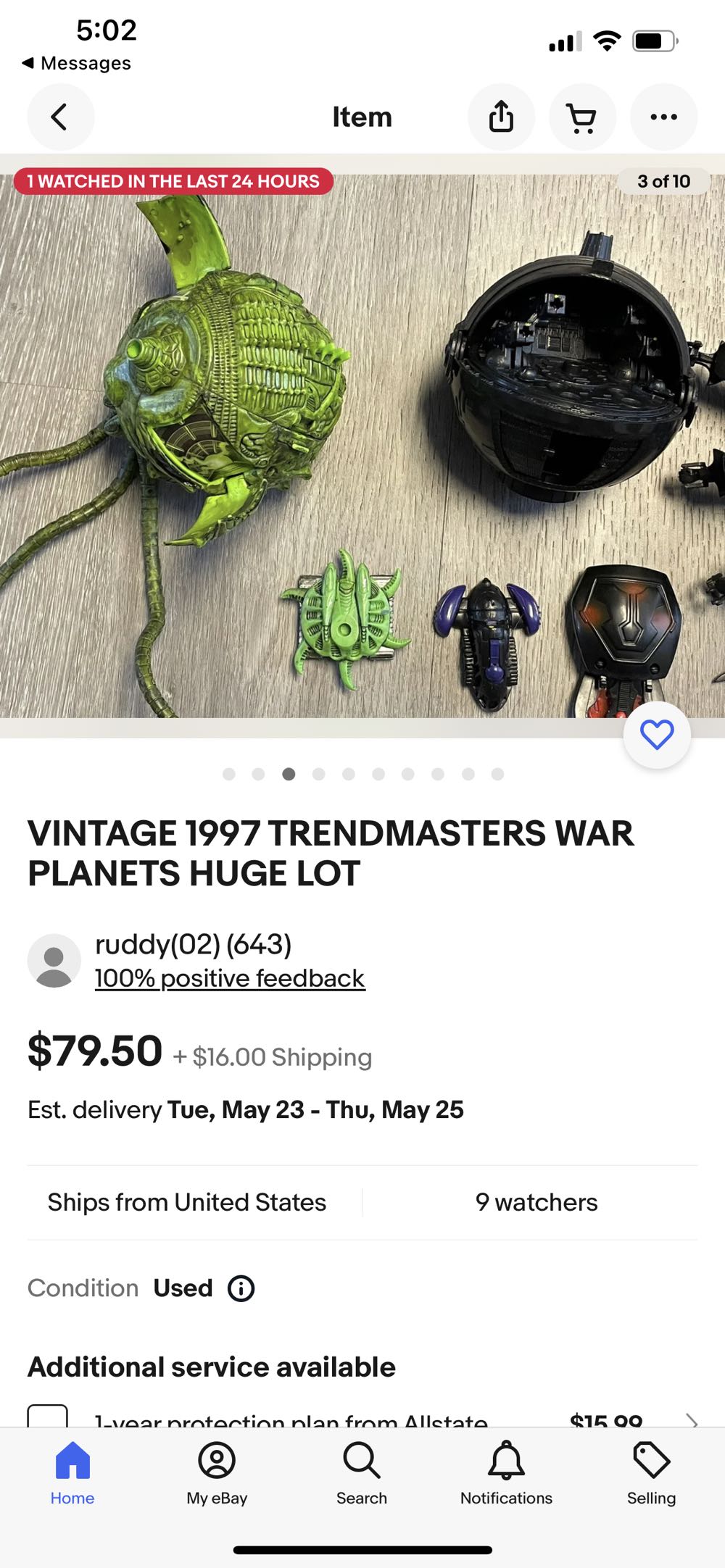The width and height of the screenshot is (725, 1568).
Task: Select the Item tab title
Action: coord(362,117)
